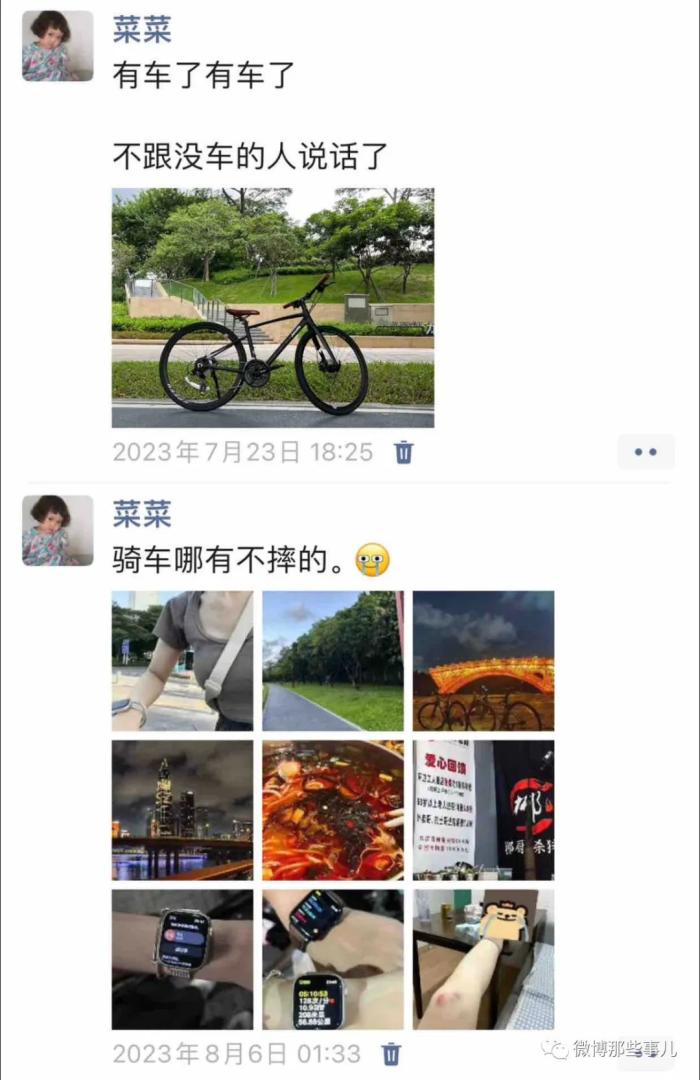The image size is (700, 1080).
Task: Open like and comment menu on first post
Action: (x=646, y=452)
